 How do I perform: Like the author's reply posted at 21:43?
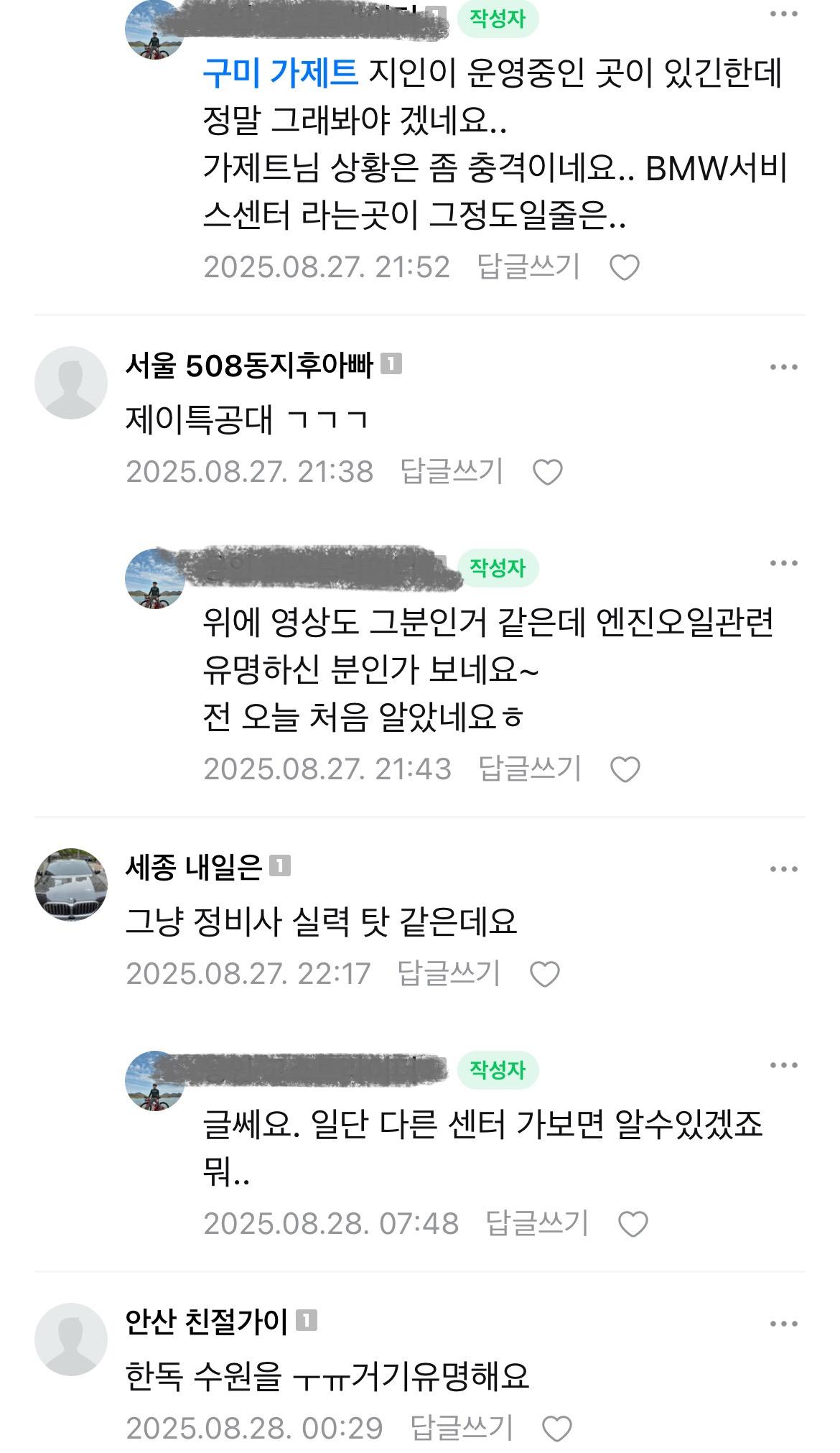pyautogui.click(x=625, y=769)
